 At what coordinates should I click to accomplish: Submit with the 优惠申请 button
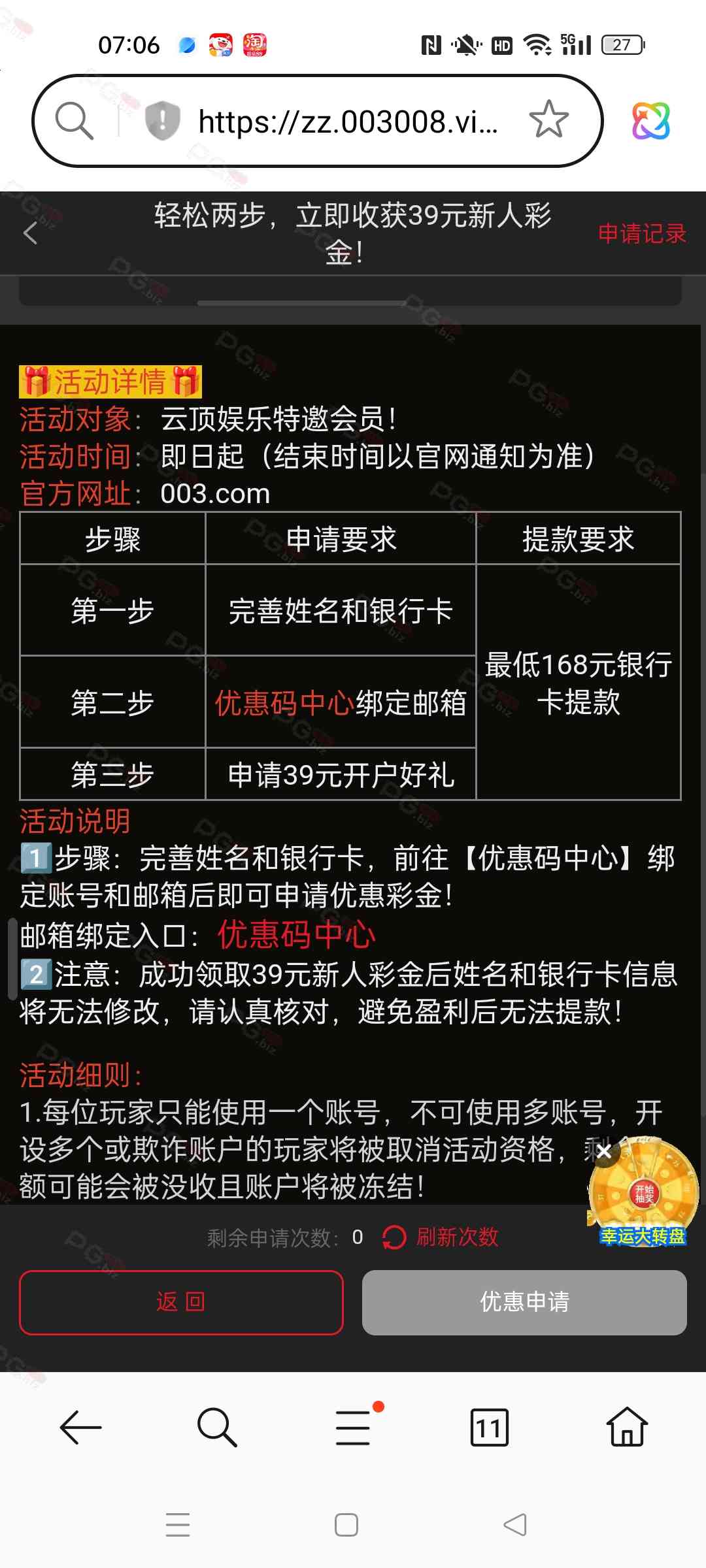524,1302
